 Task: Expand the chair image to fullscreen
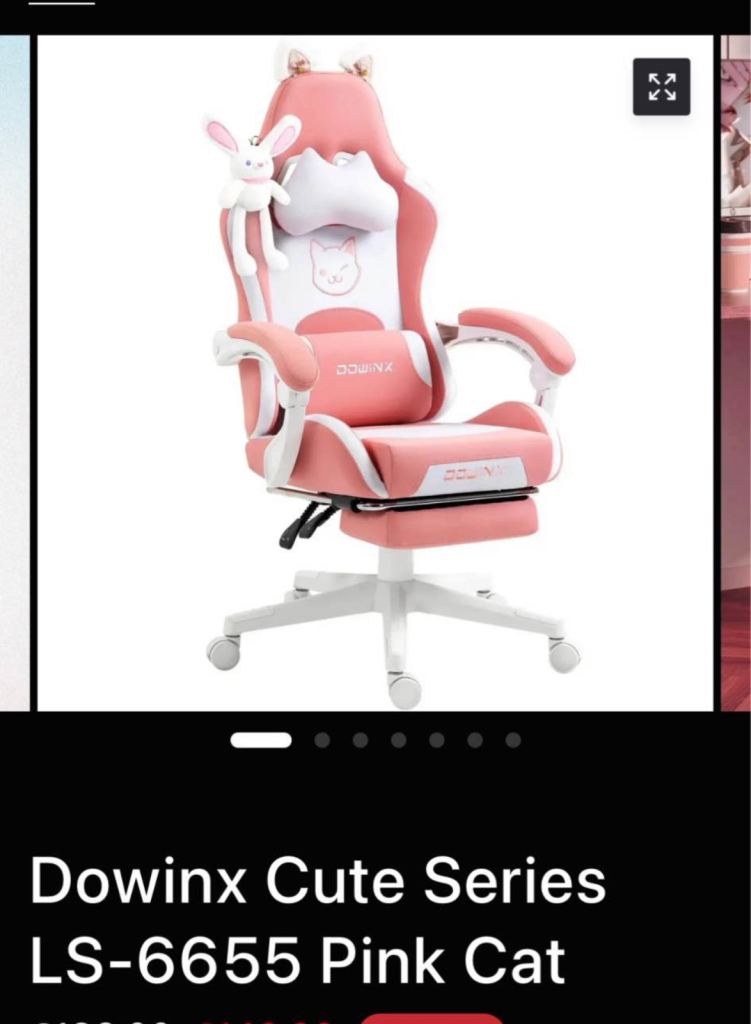click(661, 87)
